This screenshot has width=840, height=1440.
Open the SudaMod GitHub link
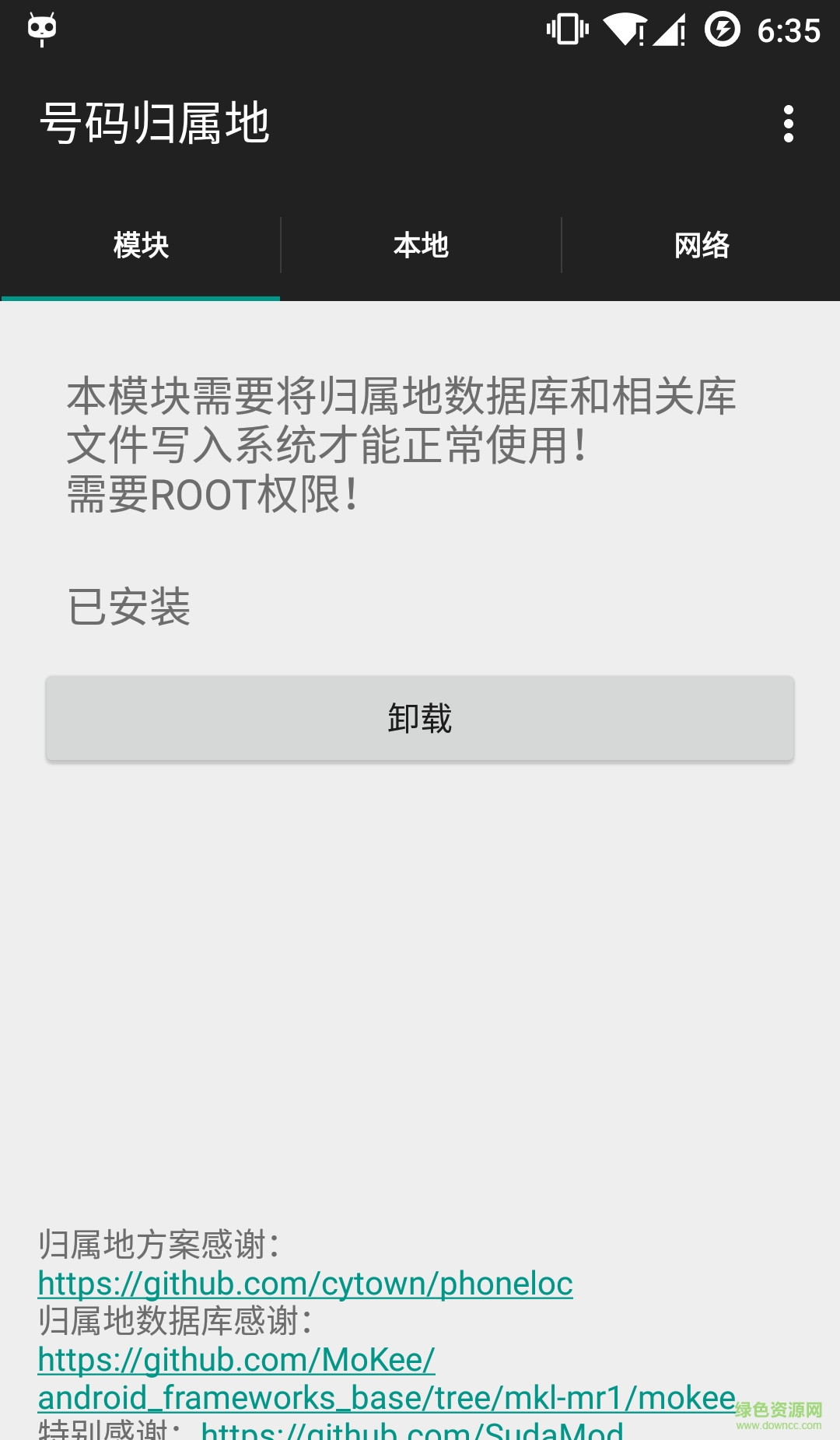[x=412, y=1431]
